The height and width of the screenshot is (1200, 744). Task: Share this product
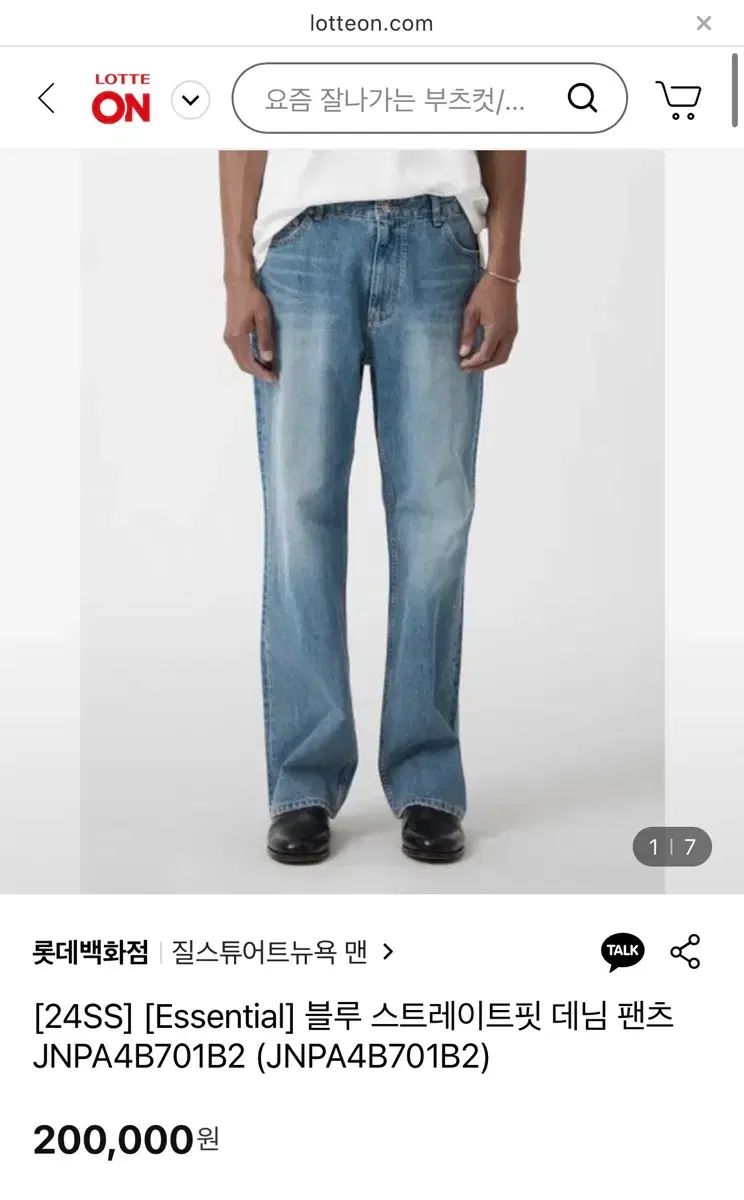coord(686,952)
